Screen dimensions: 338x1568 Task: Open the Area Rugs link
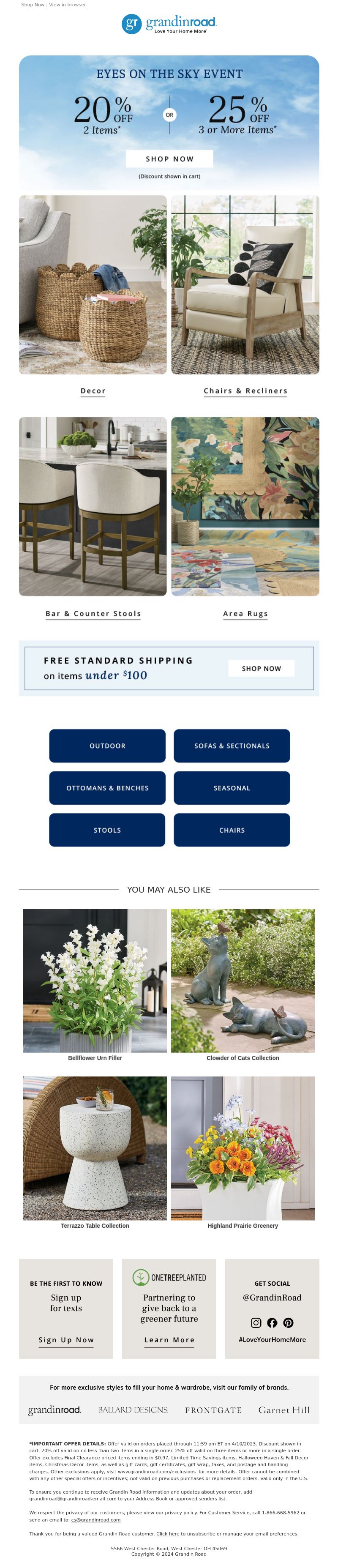pos(245,614)
